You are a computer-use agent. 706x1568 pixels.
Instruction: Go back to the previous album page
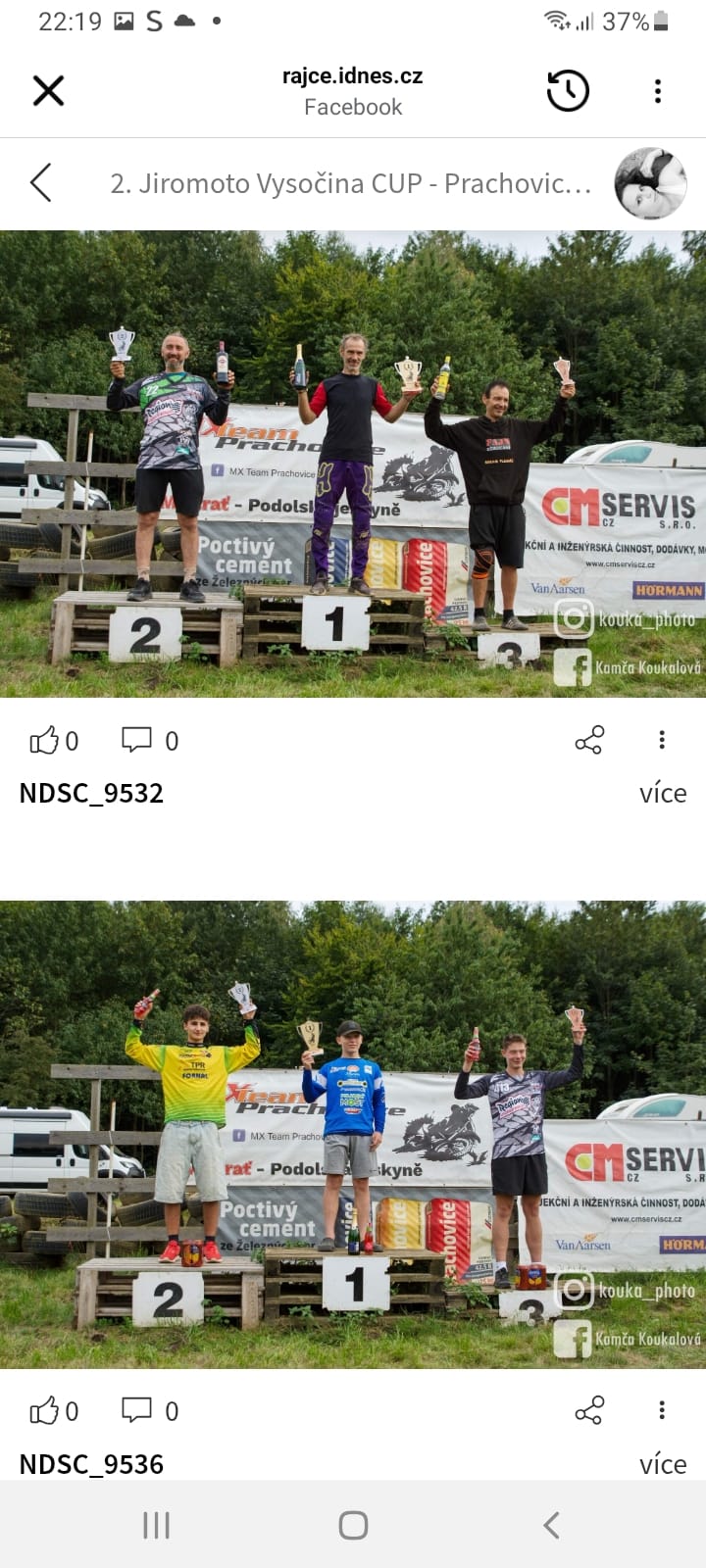(x=40, y=183)
